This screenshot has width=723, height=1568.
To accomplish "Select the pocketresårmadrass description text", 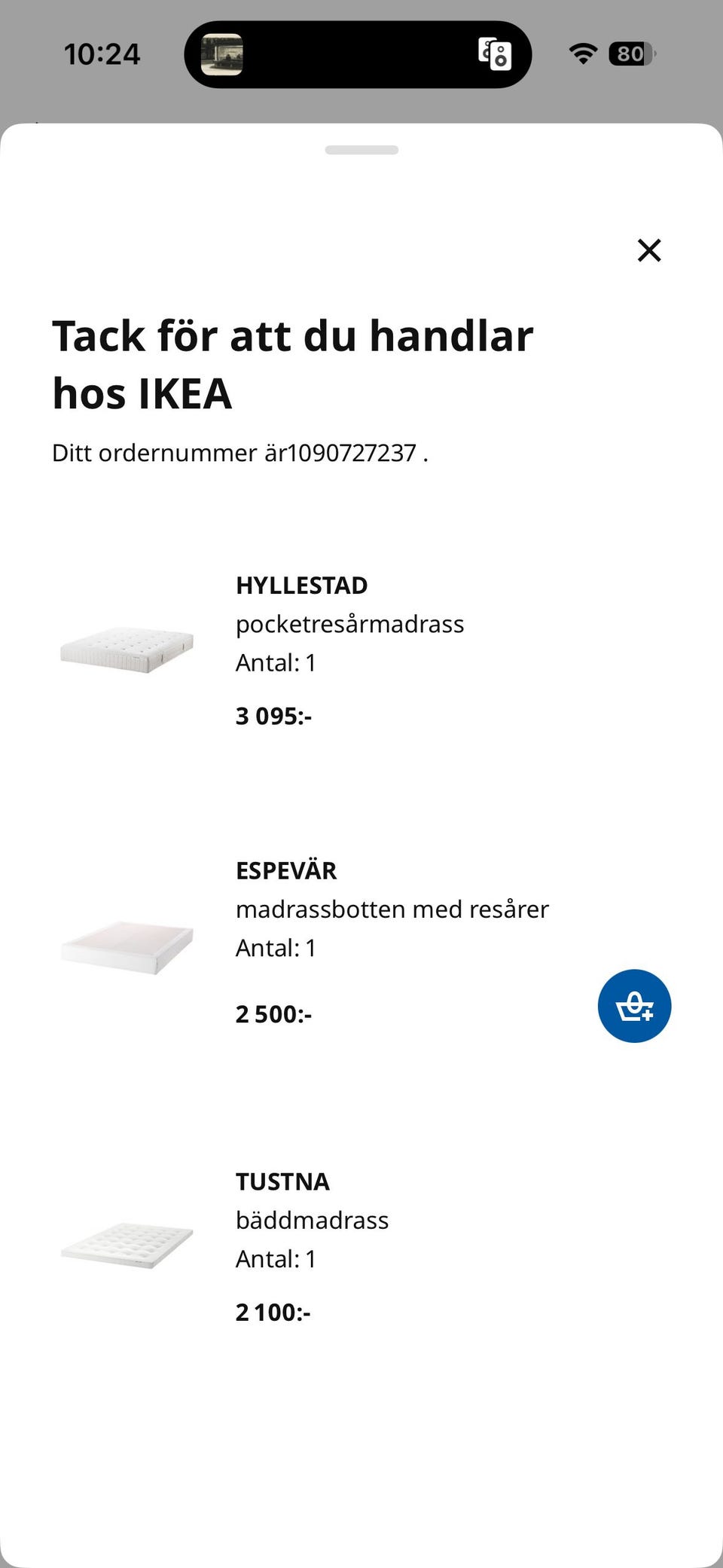I will pos(350,624).
